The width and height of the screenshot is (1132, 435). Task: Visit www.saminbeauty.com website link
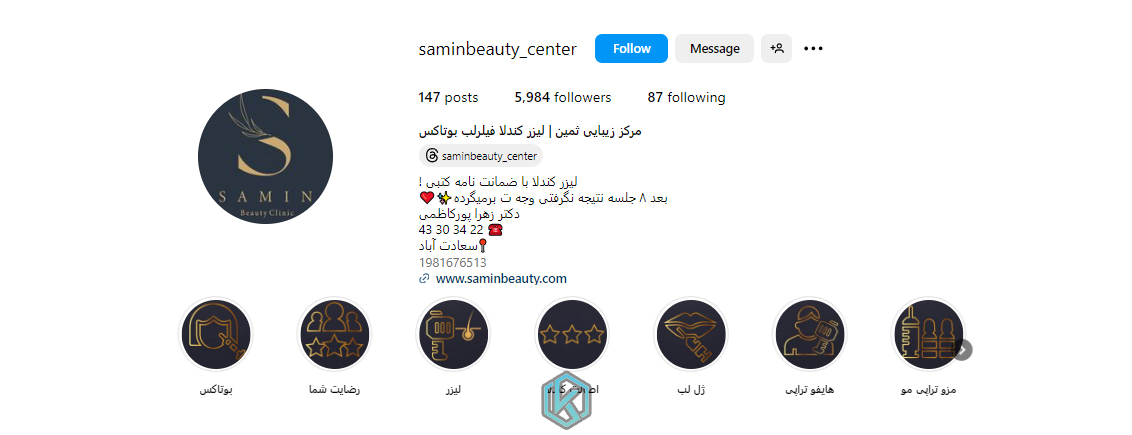[501, 279]
